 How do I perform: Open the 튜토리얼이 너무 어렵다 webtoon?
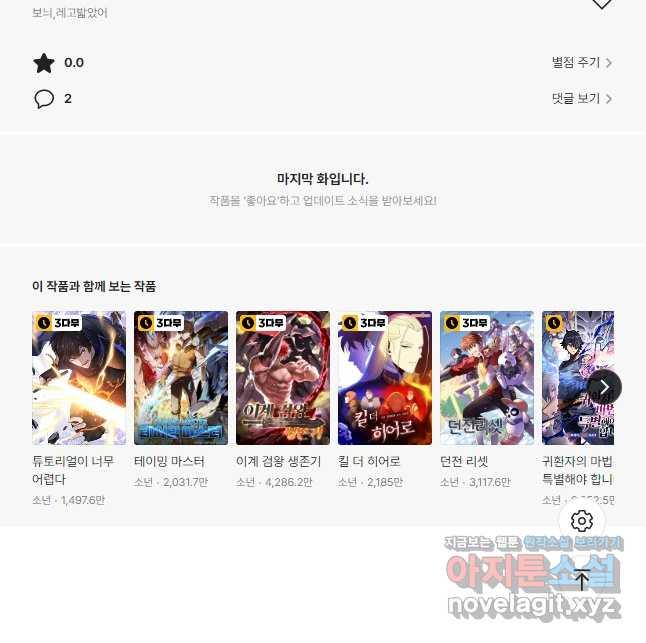click(79, 378)
